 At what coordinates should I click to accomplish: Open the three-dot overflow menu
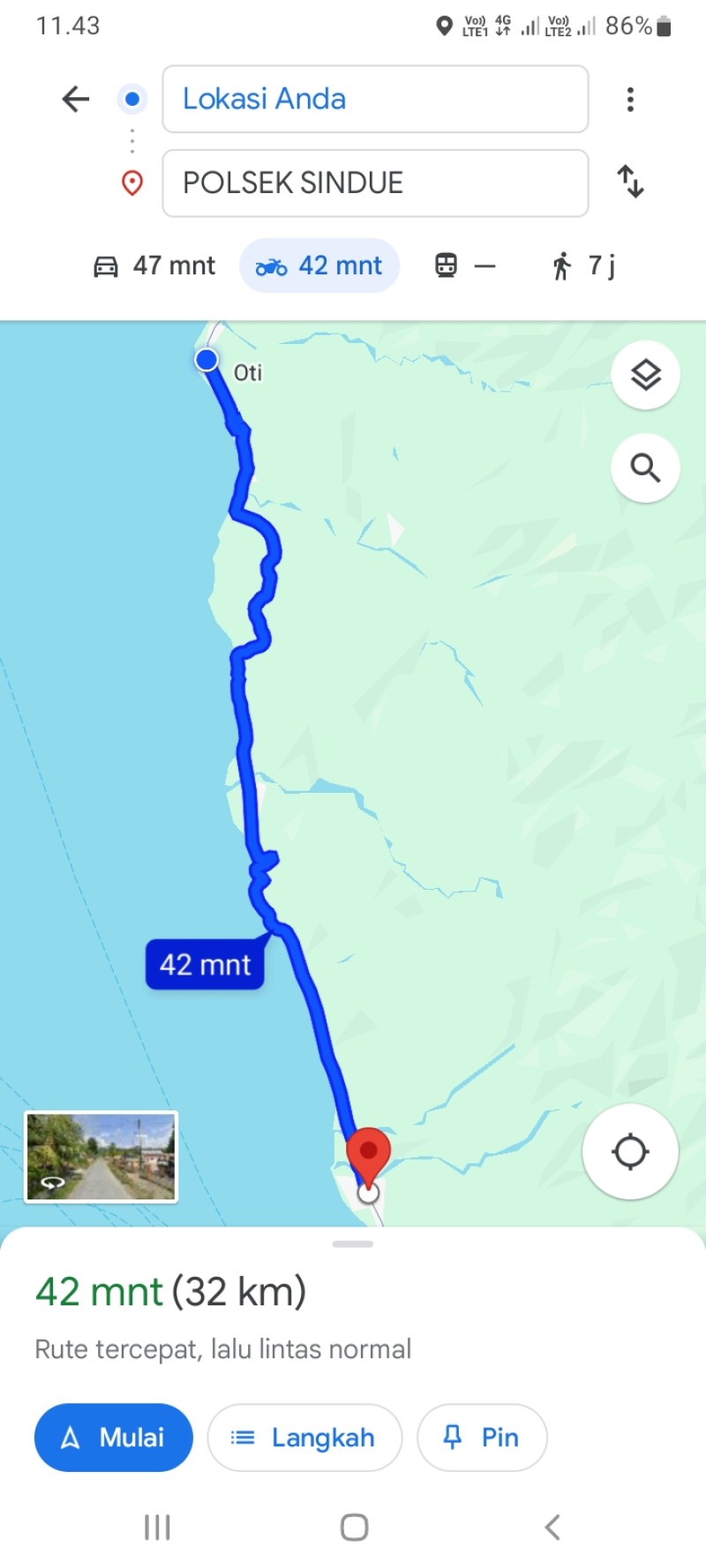pos(630,99)
